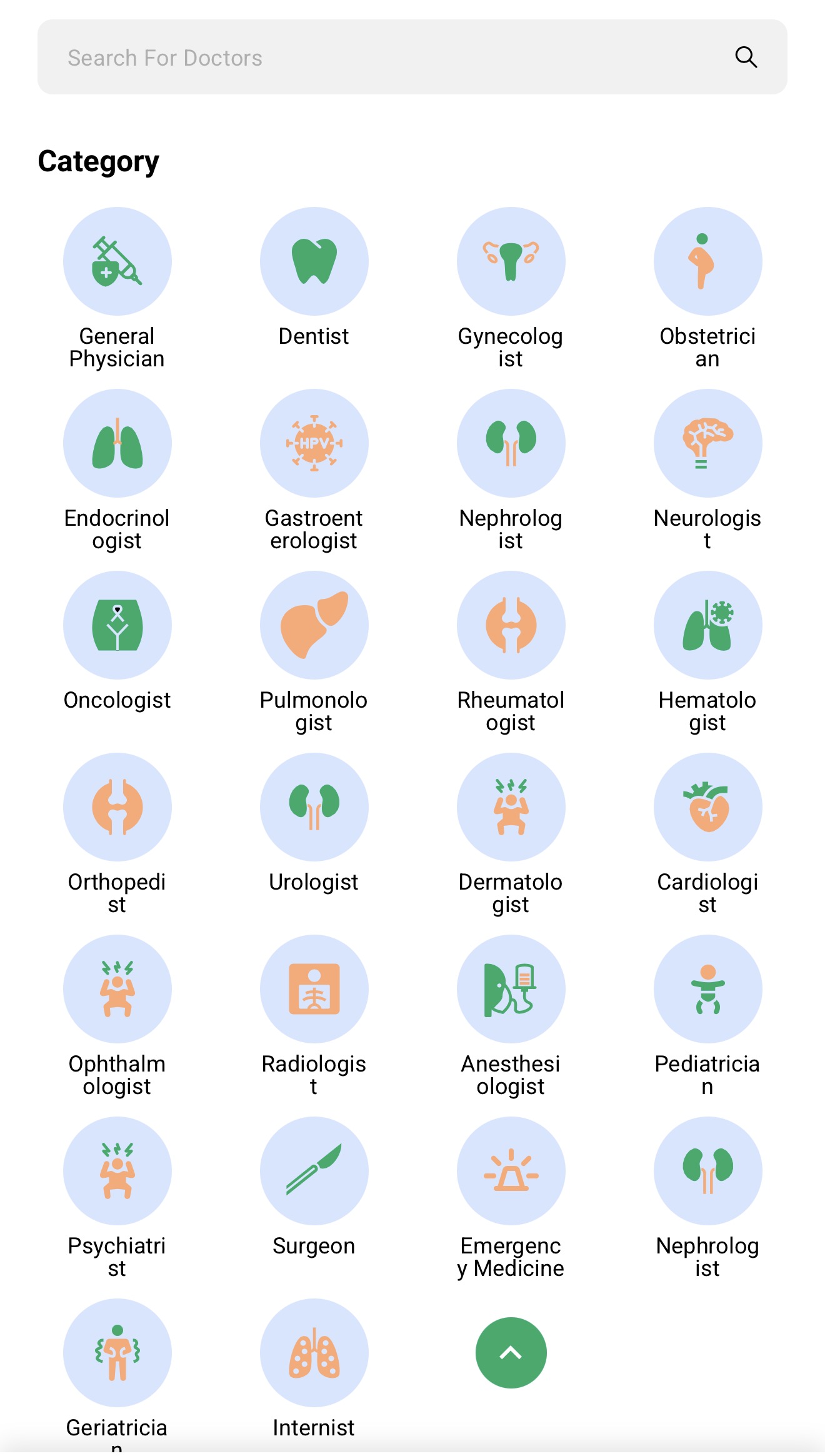Viewport: 825px width, 1456px height.
Task: Open the Pediatrician category
Action: [x=707, y=989]
